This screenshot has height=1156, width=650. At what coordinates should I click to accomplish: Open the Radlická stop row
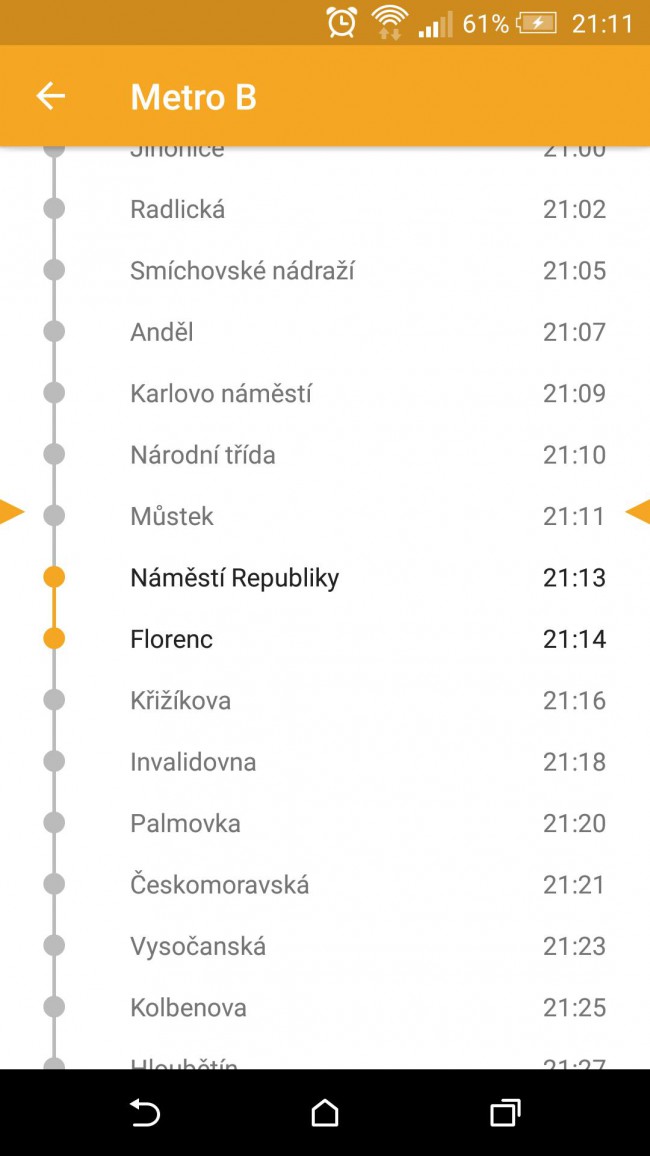coord(325,209)
